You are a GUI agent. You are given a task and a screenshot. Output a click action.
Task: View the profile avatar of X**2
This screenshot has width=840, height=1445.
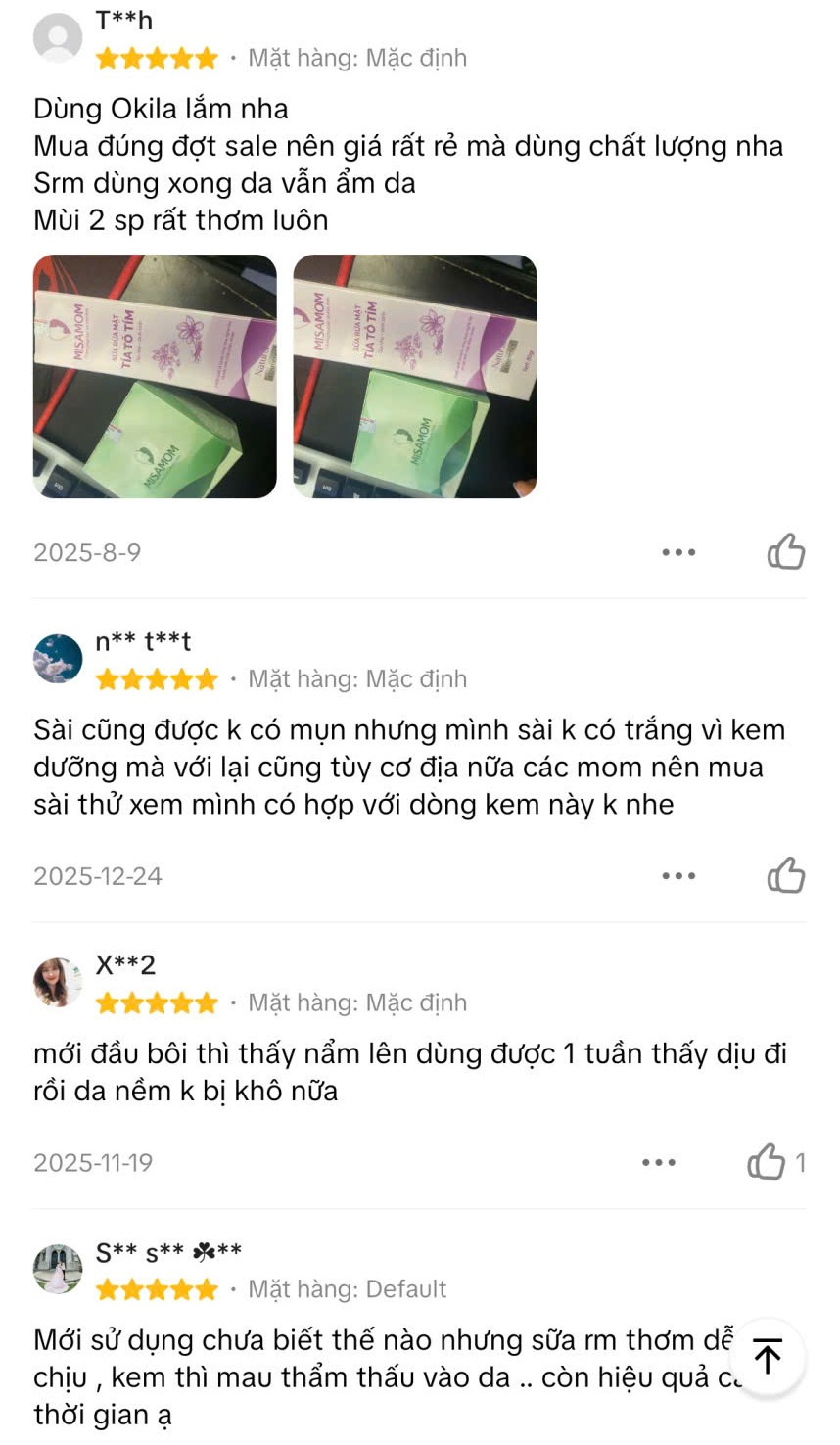click(58, 983)
